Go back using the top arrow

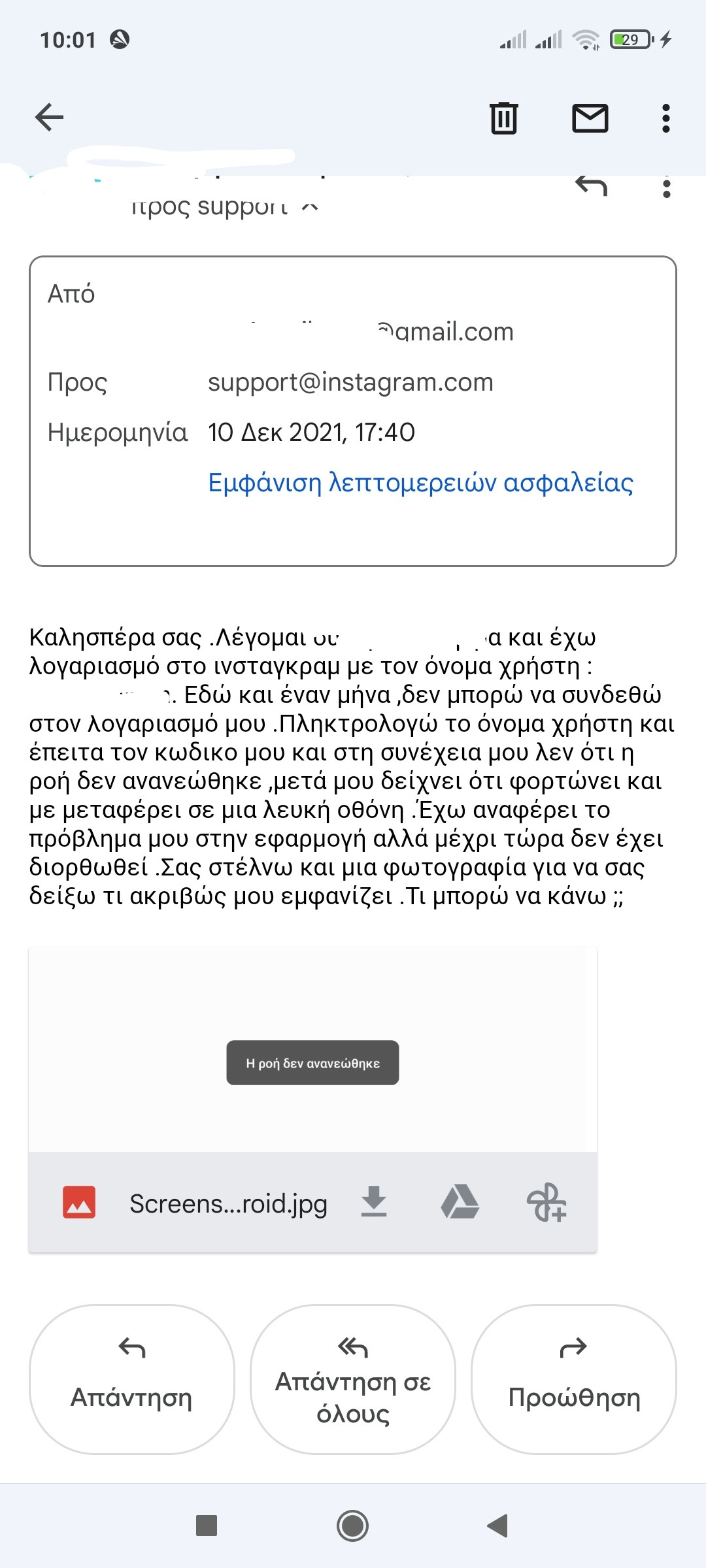click(x=49, y=118)
